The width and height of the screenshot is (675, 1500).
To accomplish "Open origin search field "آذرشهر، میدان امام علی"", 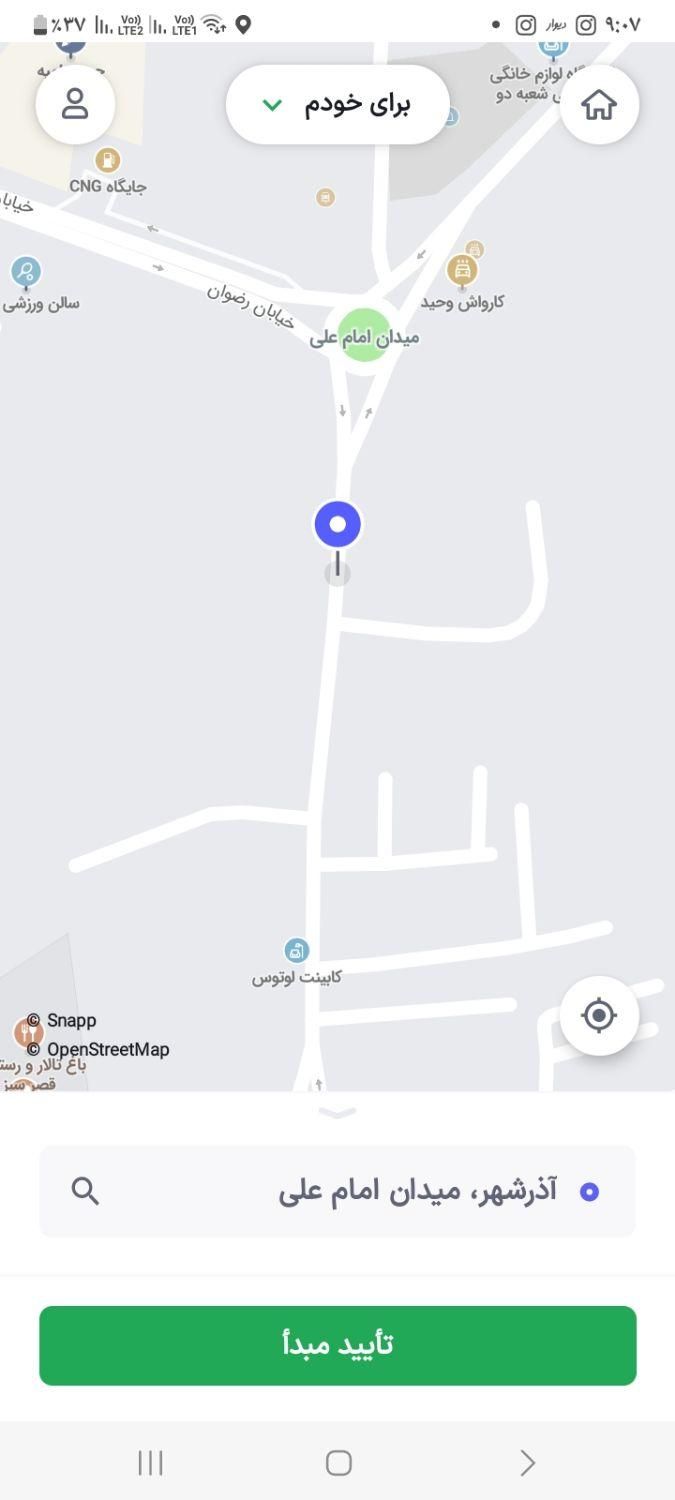I will (x=337, y=1191).
